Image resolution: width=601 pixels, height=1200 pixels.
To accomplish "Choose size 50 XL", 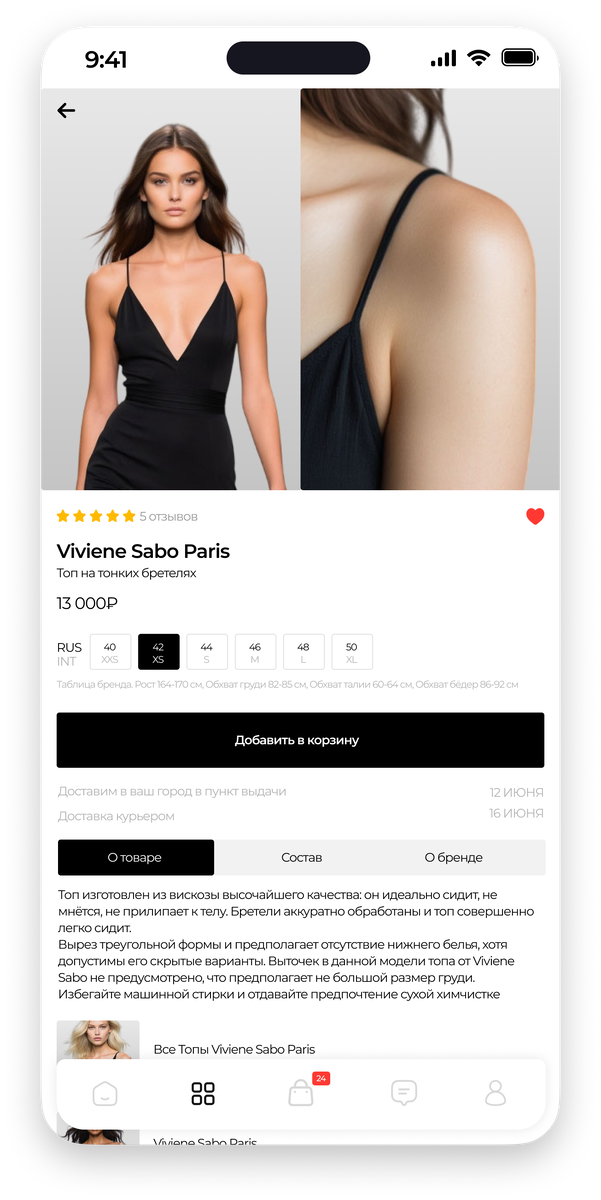I will pyautogui.click(x=352, y=652).
